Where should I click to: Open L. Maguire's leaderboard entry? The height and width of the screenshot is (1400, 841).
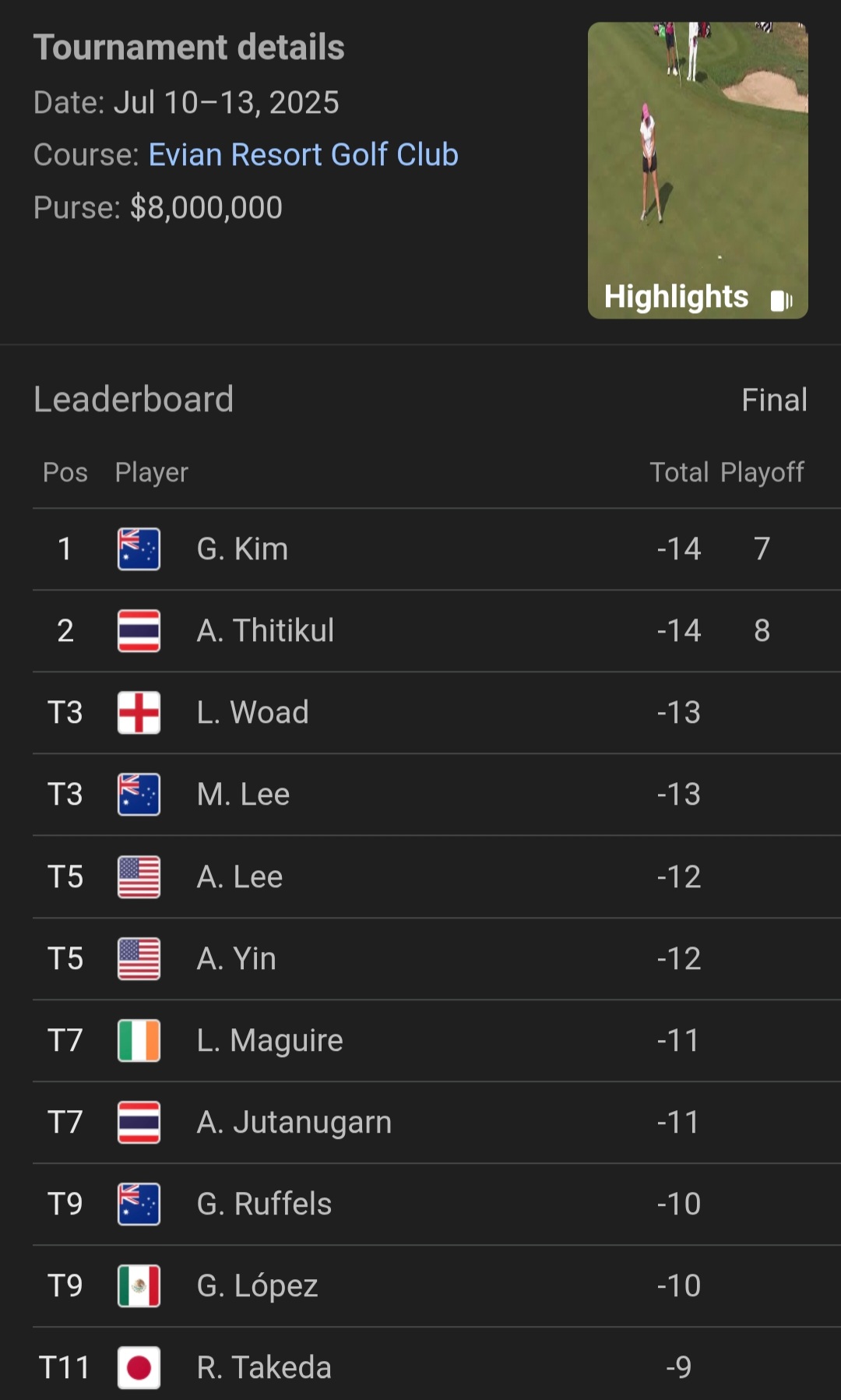pos(437,1041)
